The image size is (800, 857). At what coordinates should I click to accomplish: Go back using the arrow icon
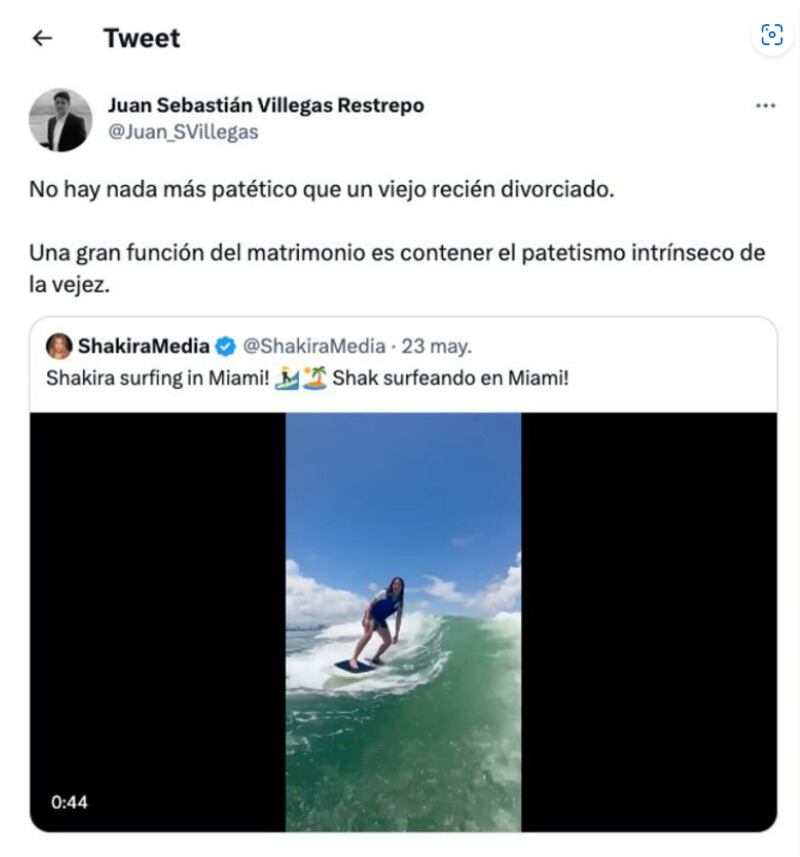[x=42, y=38]
